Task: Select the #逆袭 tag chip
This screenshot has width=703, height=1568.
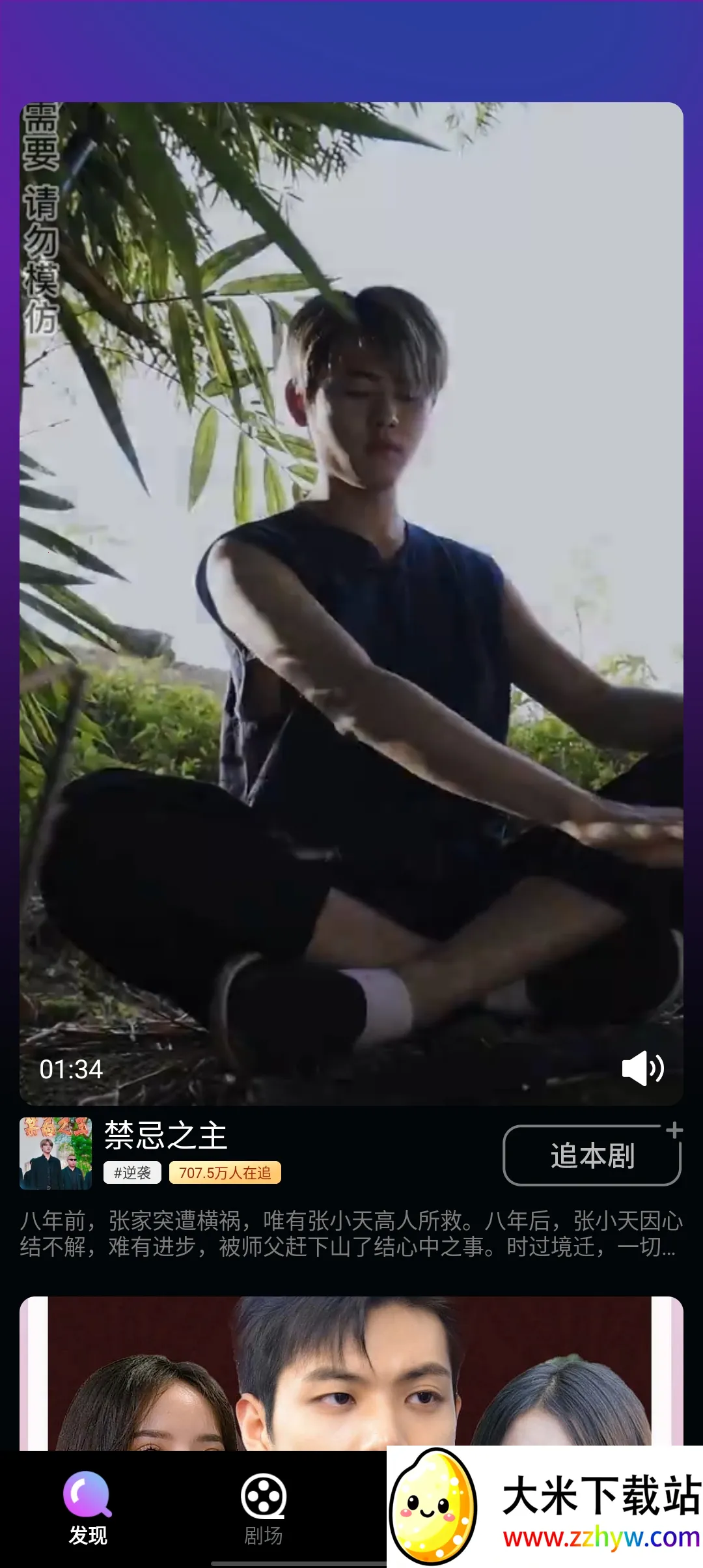Action: point(132,1173)
